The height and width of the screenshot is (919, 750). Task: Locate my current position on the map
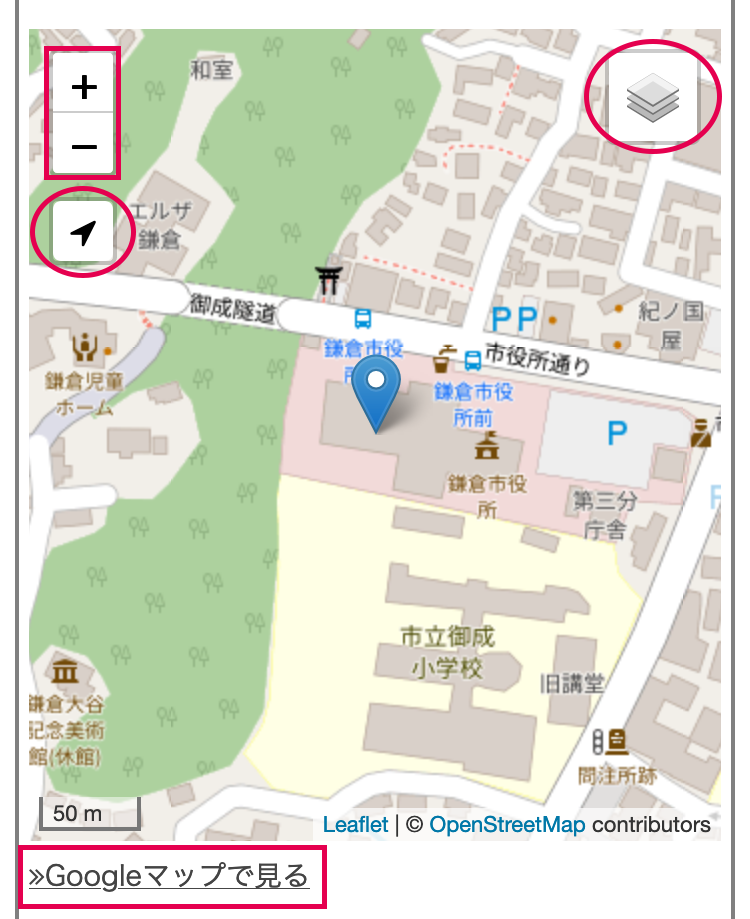click(x=84, y=234)
